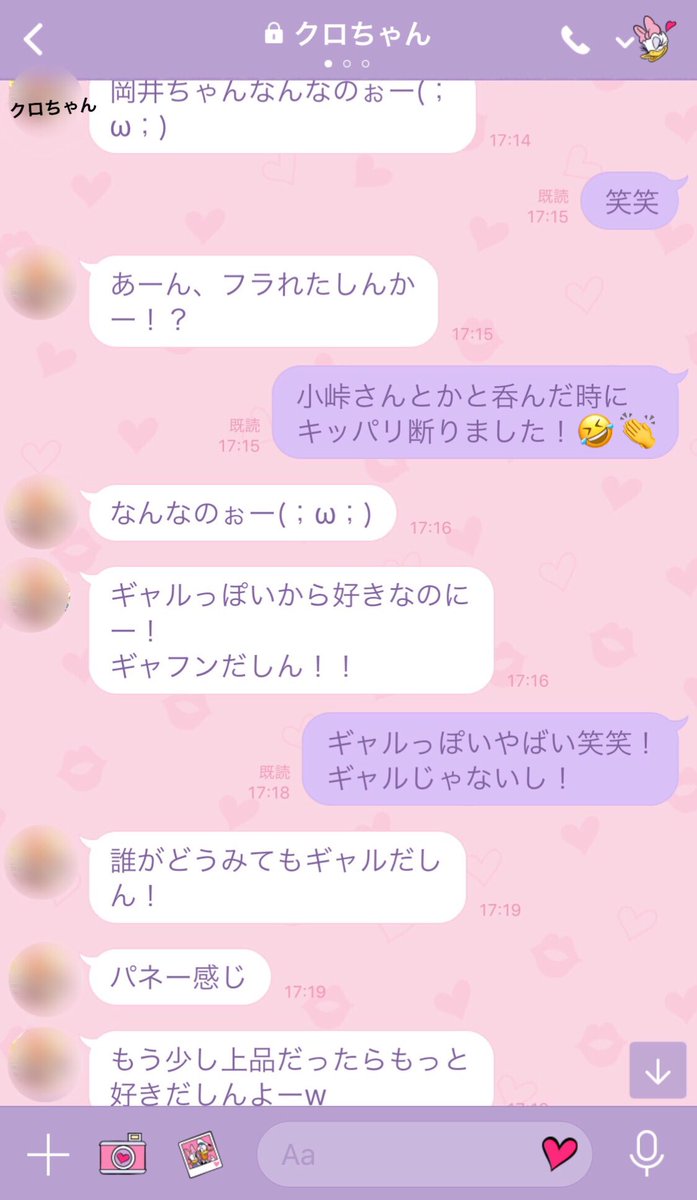Open the chat options dropdown
Viewport: 697px width, 1200px height.
click(626, 41)
